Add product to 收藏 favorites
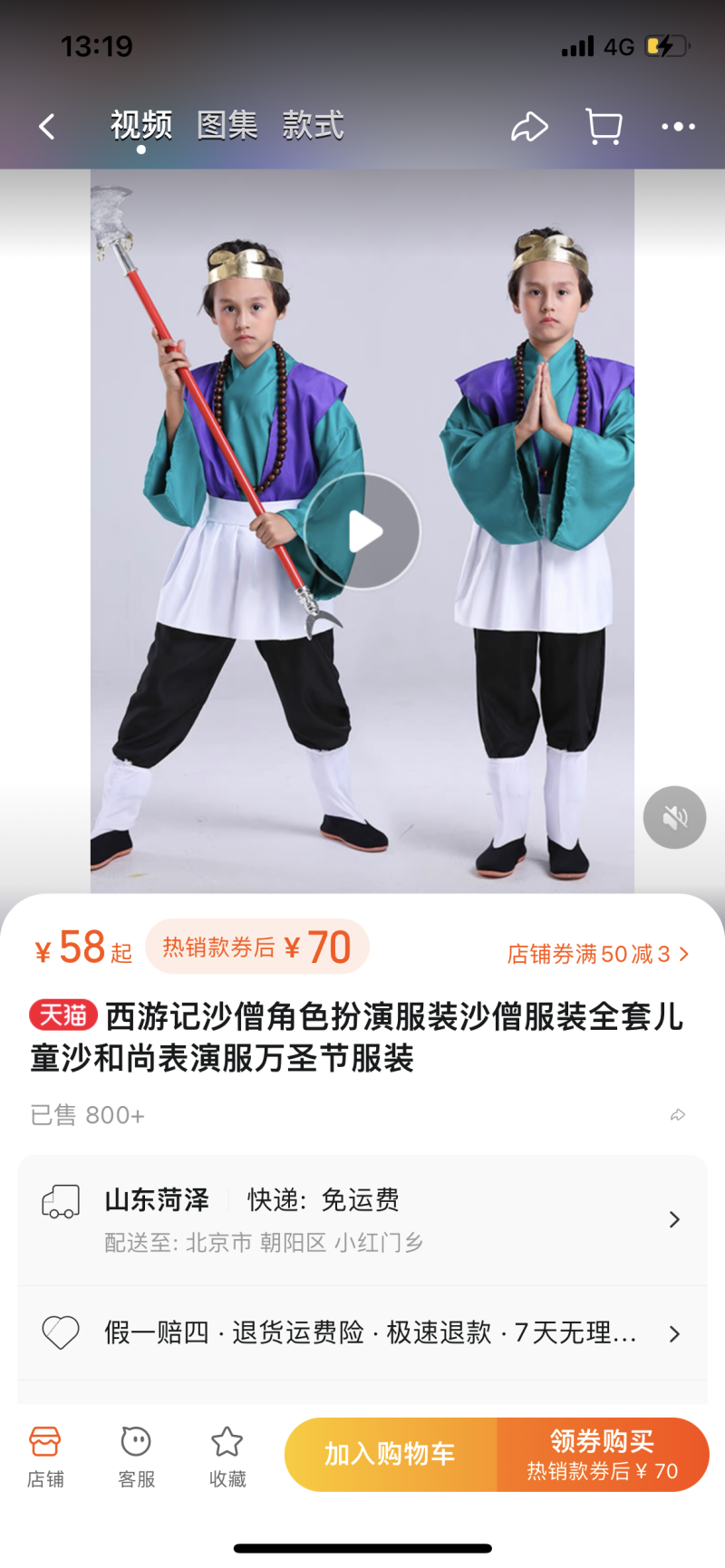Viewport: 725px width, 1568px height. (x=227, y=1456)
